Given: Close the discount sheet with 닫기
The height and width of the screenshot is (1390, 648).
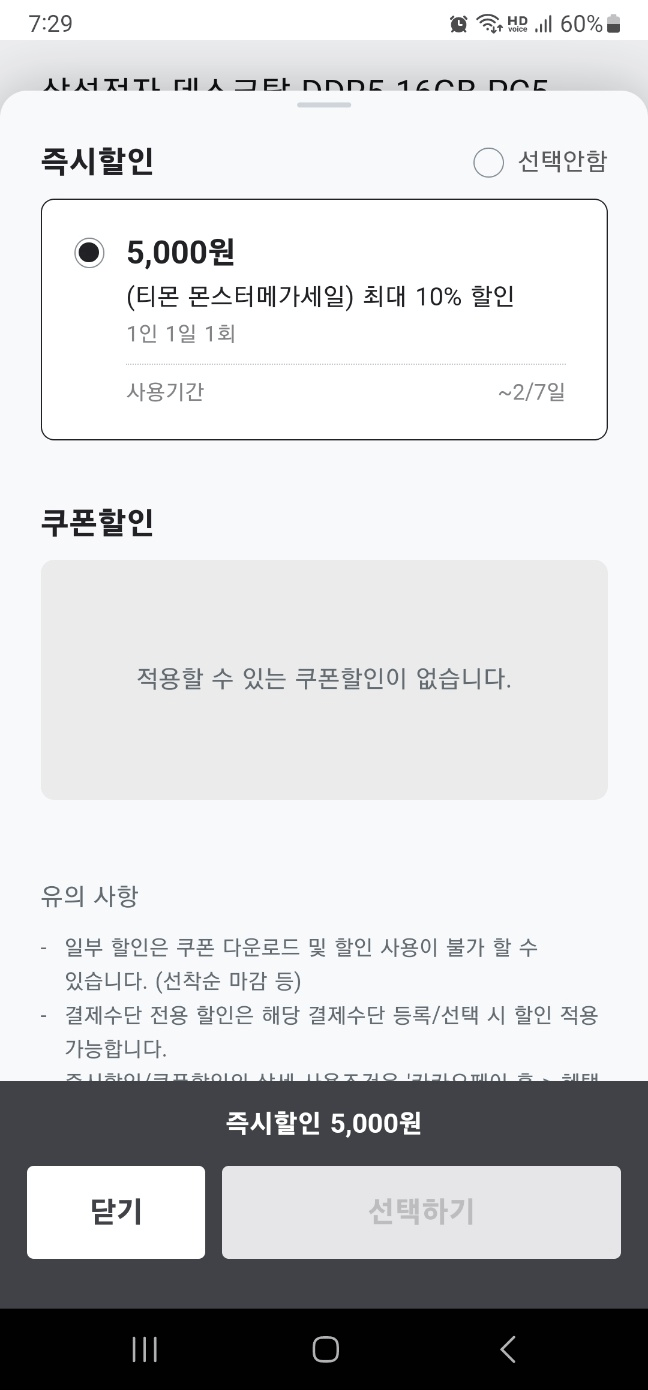Looking at the screenshot, I should coord(116,1212).
